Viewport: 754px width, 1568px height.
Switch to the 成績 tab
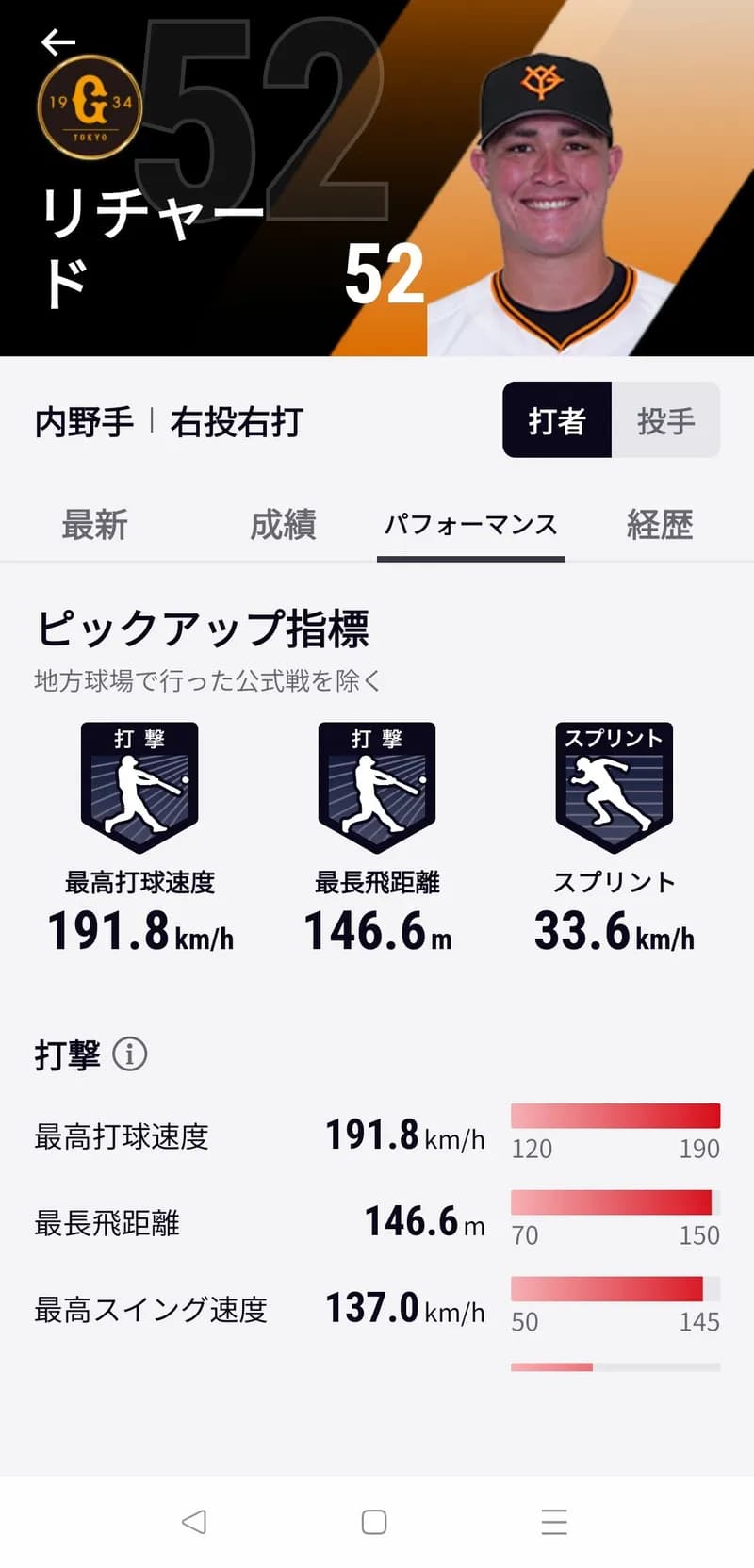(x=283, y=526)
